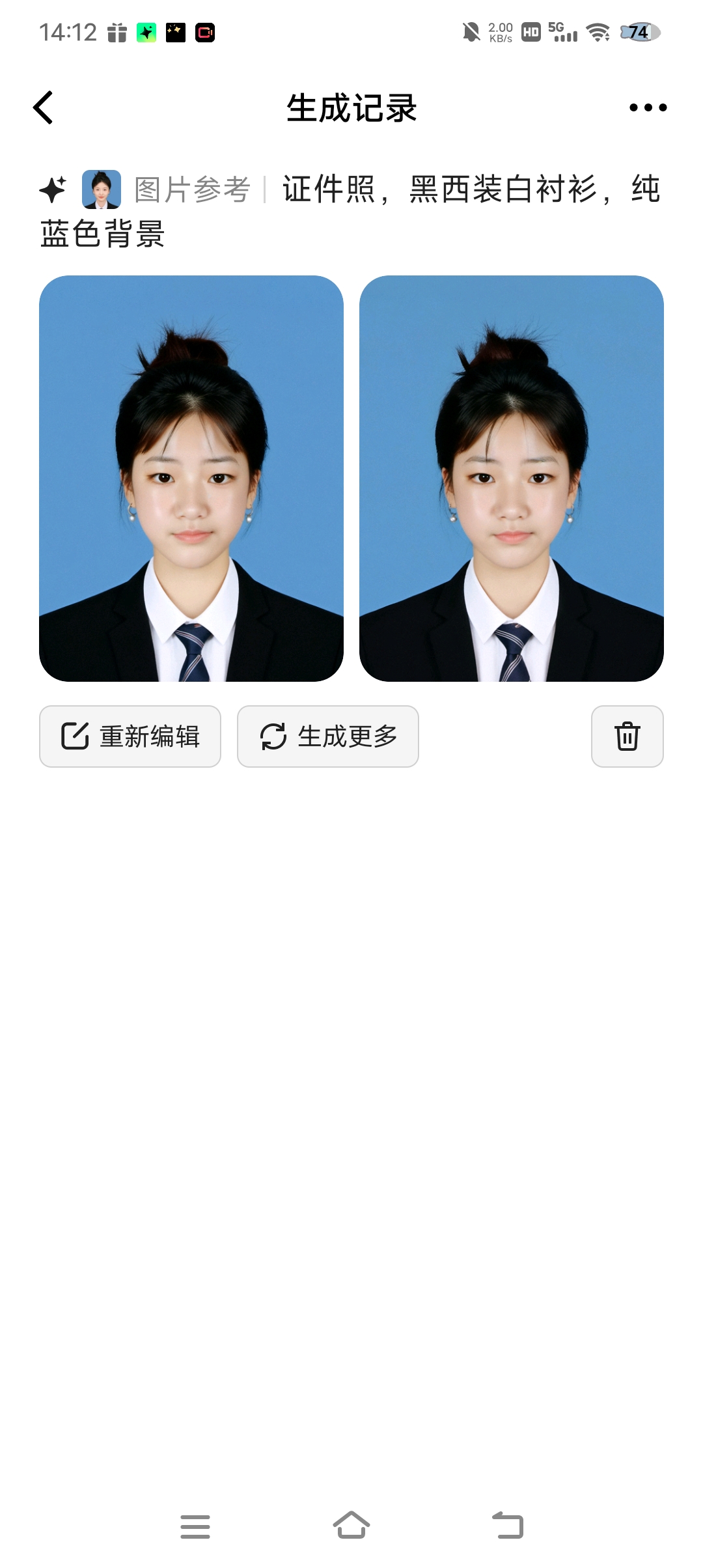
Task: Tap the 重新编辑 button
Action: (130, 736)
